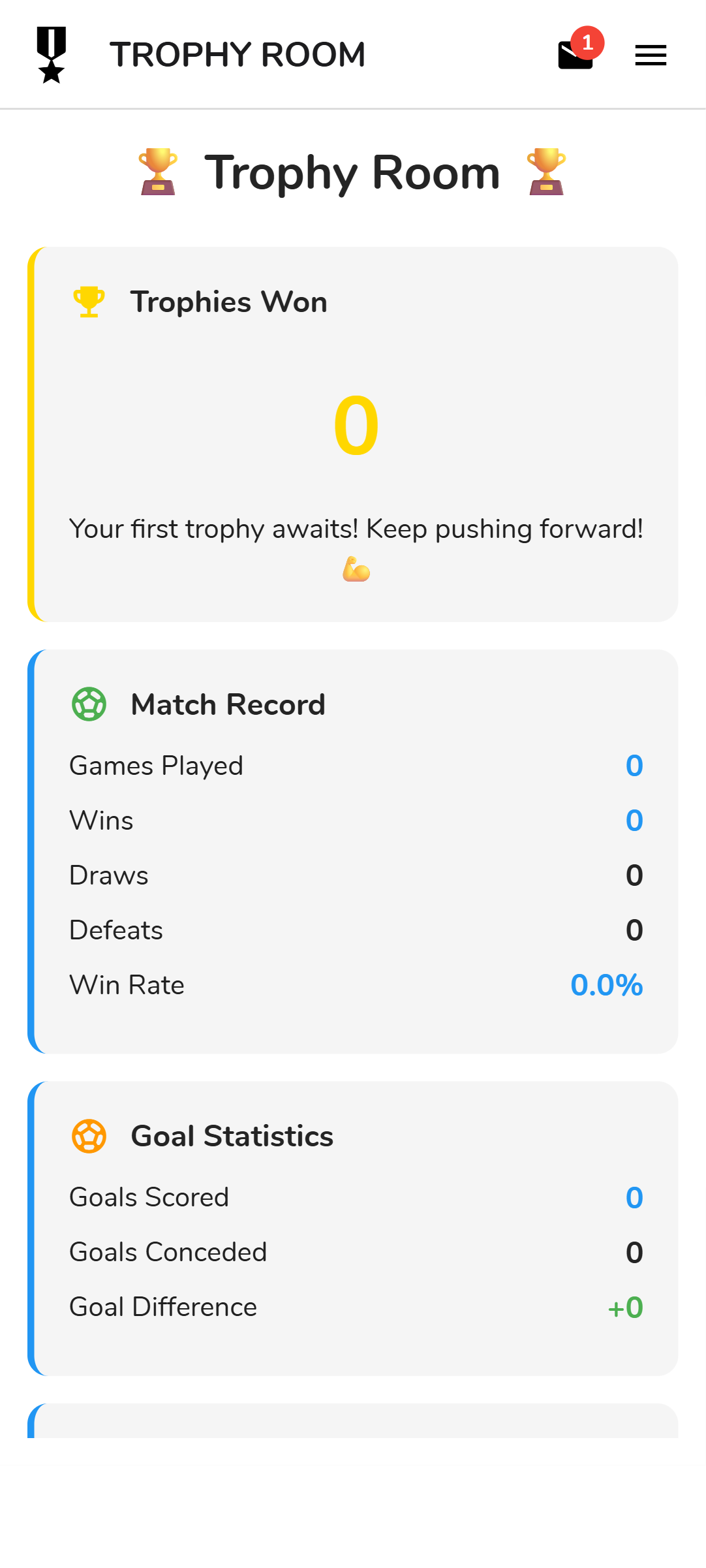Screen dimensions: 706x1568
Task: Open the hamburger menu
Action: [x=651, y=55]
